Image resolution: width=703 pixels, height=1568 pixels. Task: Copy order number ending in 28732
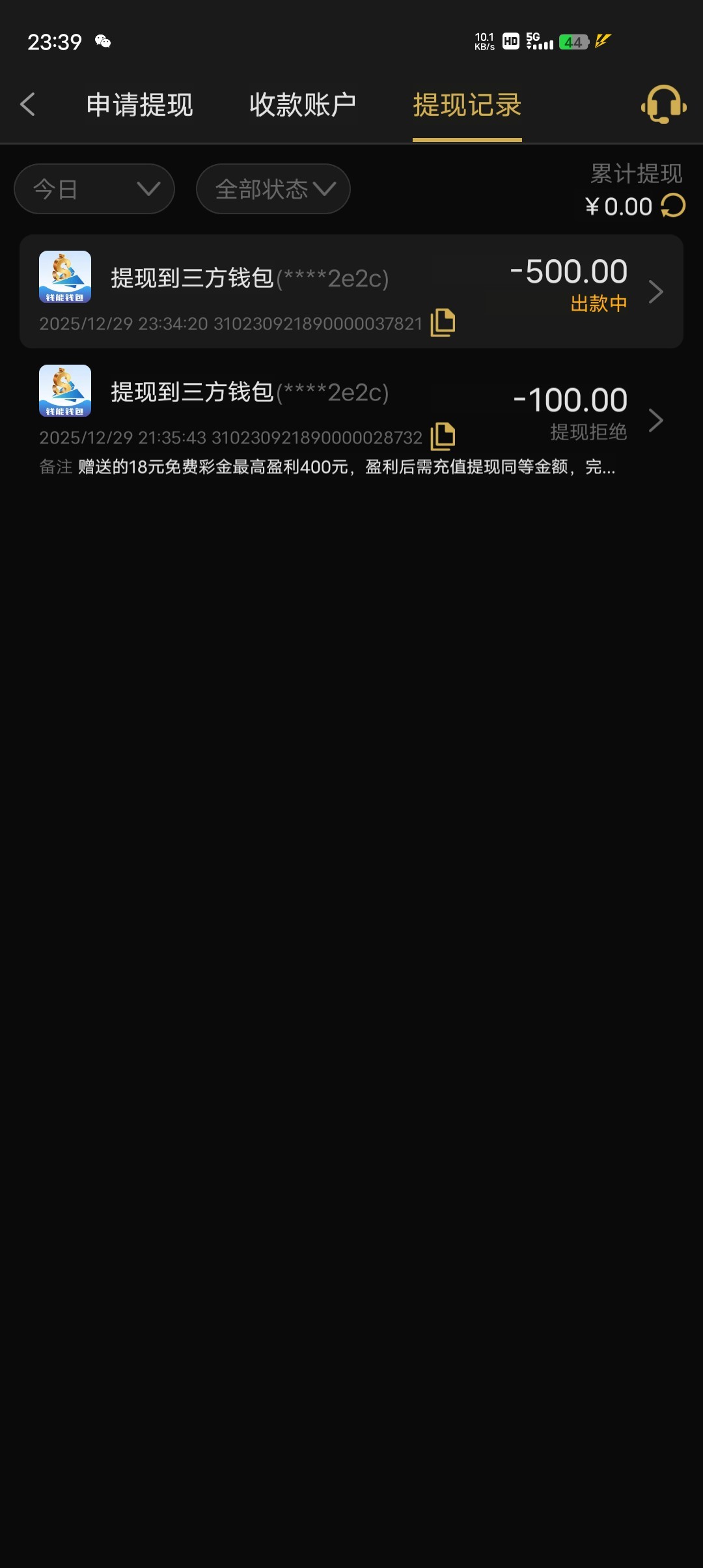pos(443,436)
